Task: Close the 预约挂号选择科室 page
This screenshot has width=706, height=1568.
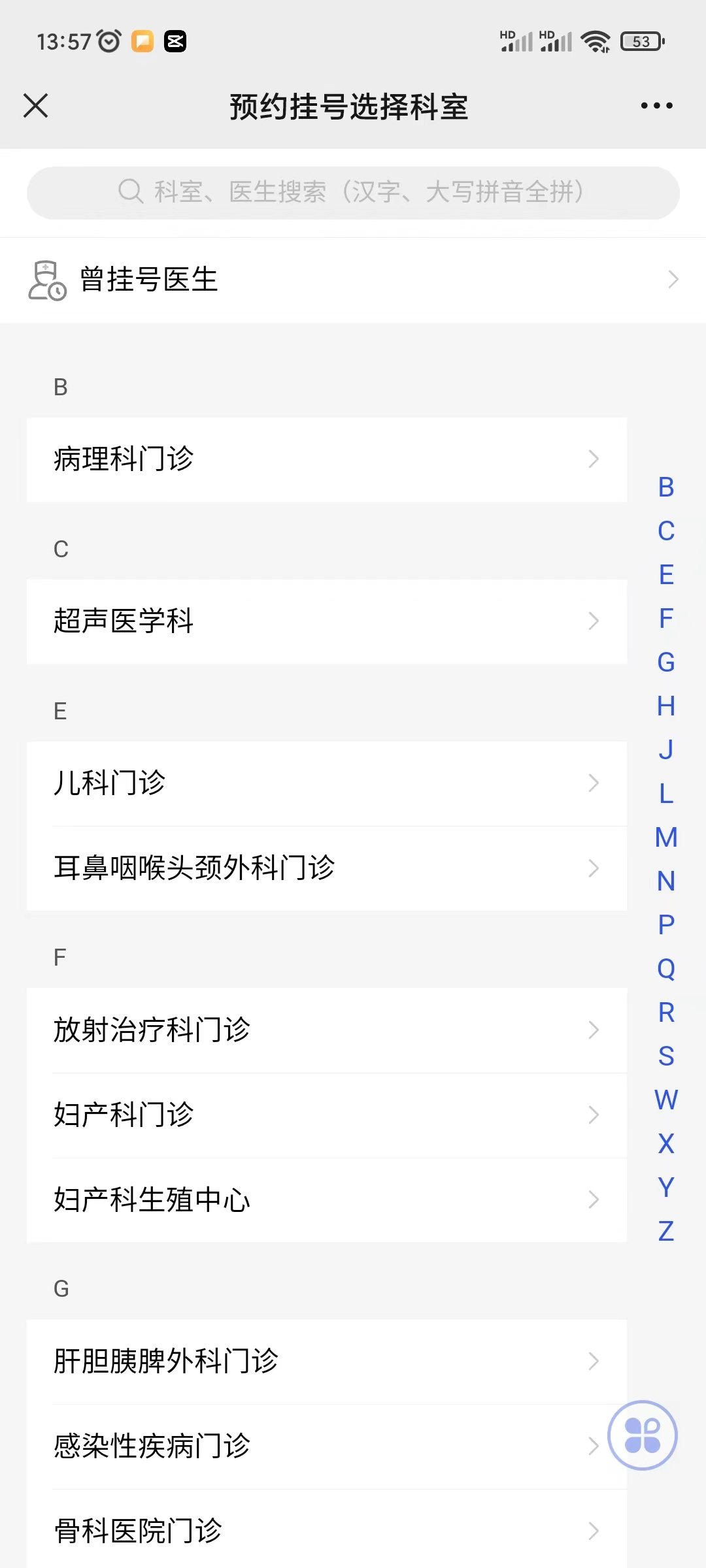Action: tap(36, 105)
